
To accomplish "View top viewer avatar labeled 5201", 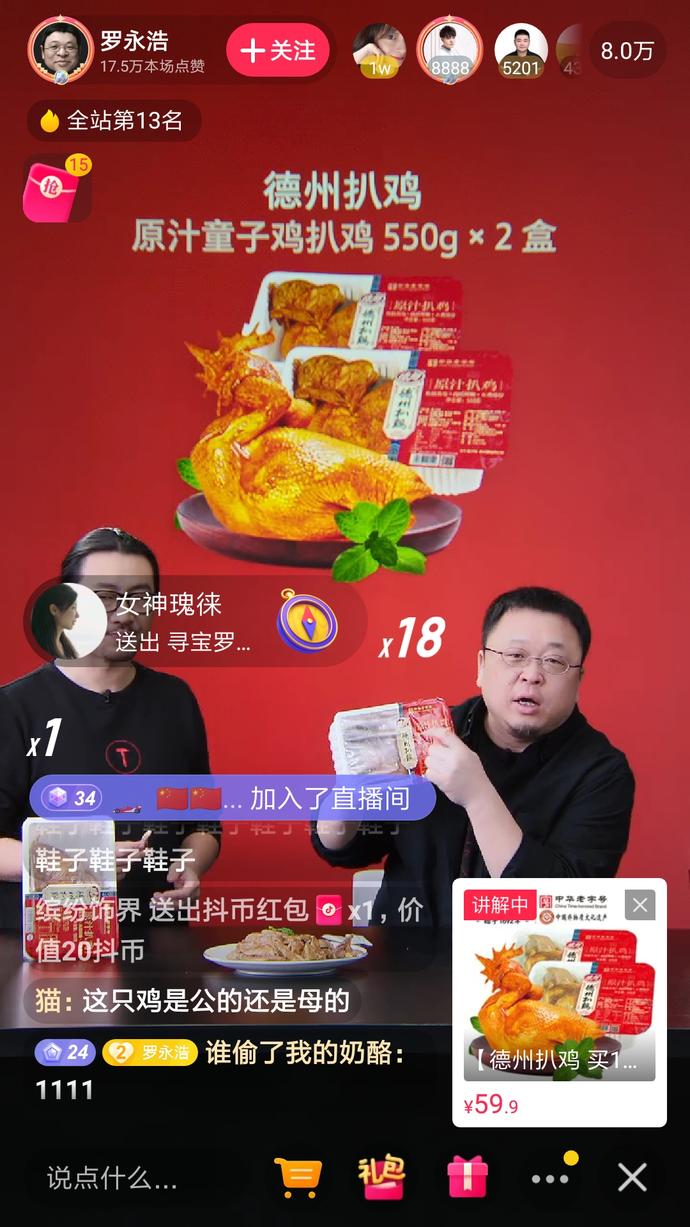I will coord(521,49).
